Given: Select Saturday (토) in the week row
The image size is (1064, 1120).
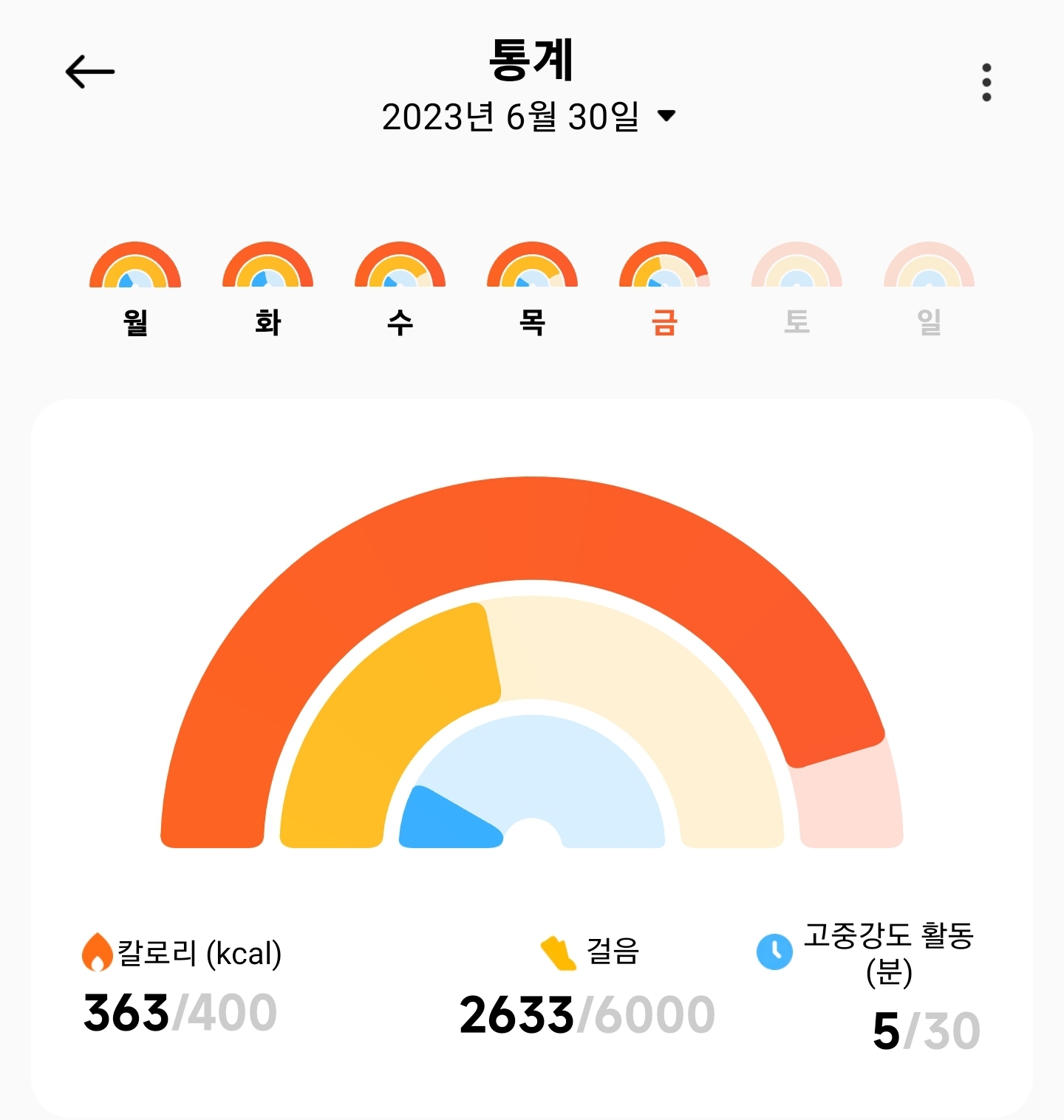Looking at the screenshot, I should click(x=797, y=289).
